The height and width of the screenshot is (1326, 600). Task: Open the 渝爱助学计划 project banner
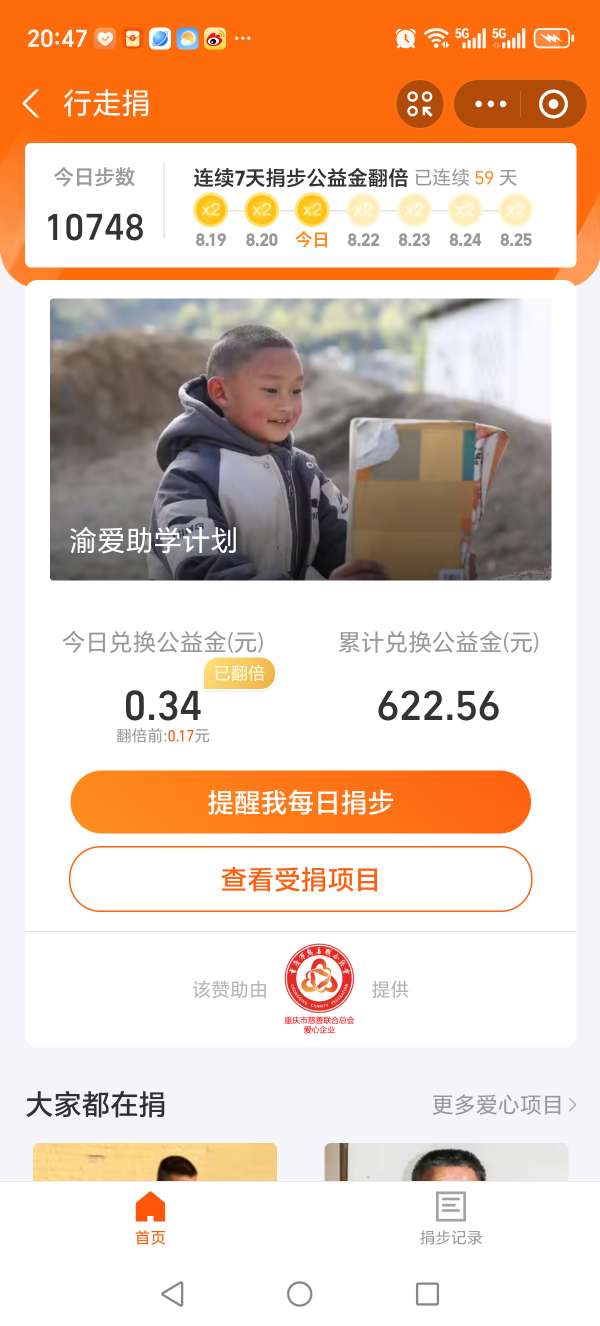(x=300, y=439)
